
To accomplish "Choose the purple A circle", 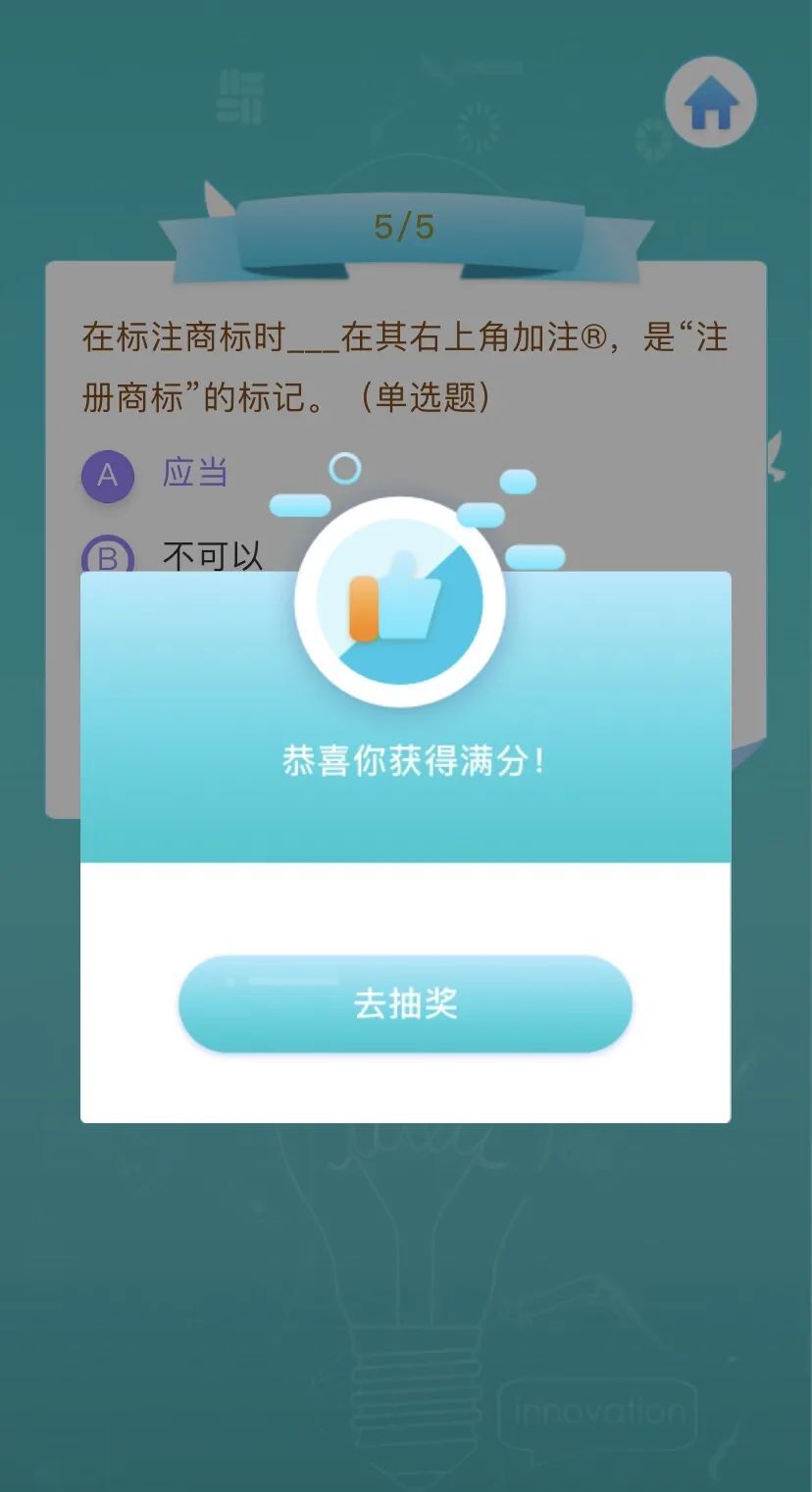I will click(108, 475).
